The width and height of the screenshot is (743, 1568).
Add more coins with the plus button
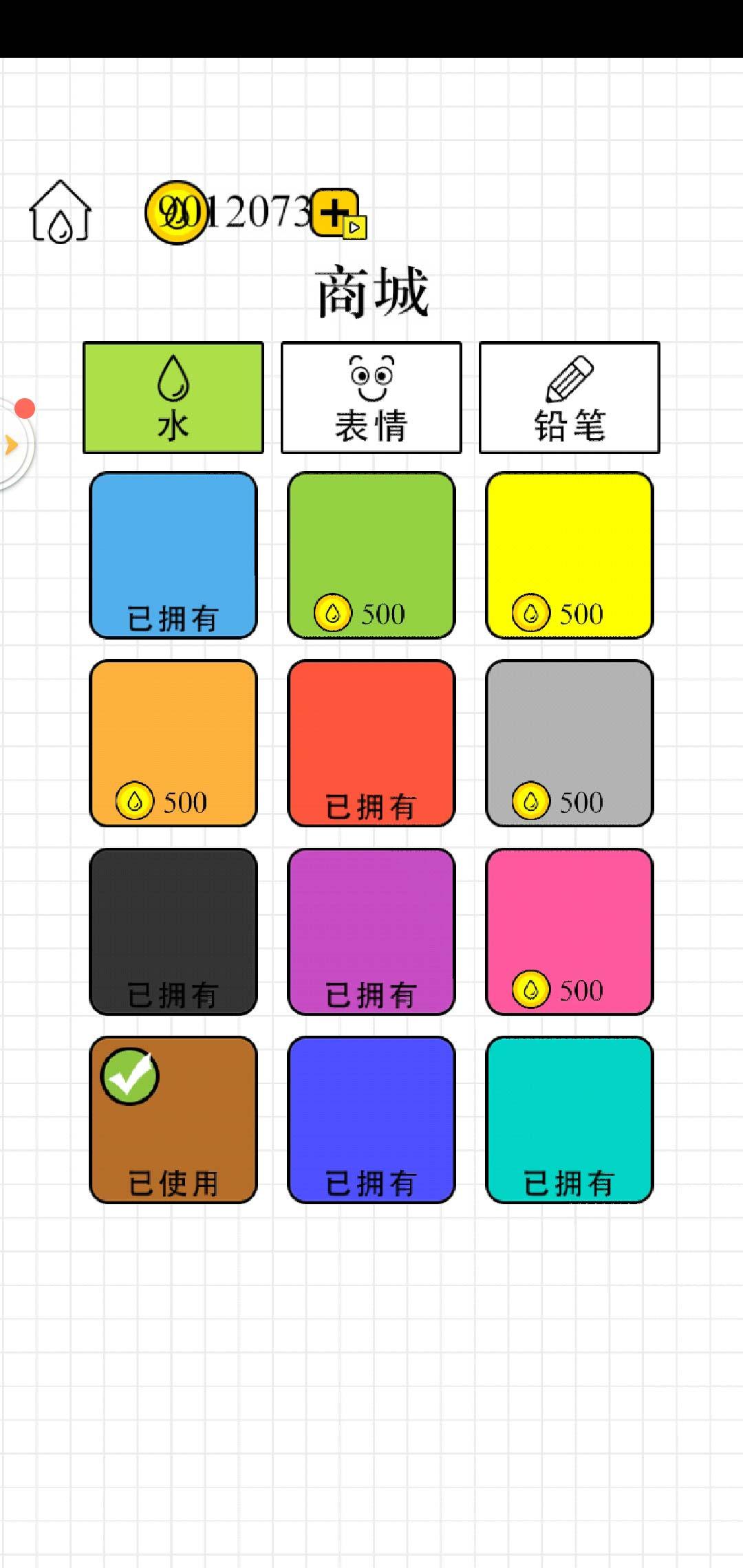(336, 213)
